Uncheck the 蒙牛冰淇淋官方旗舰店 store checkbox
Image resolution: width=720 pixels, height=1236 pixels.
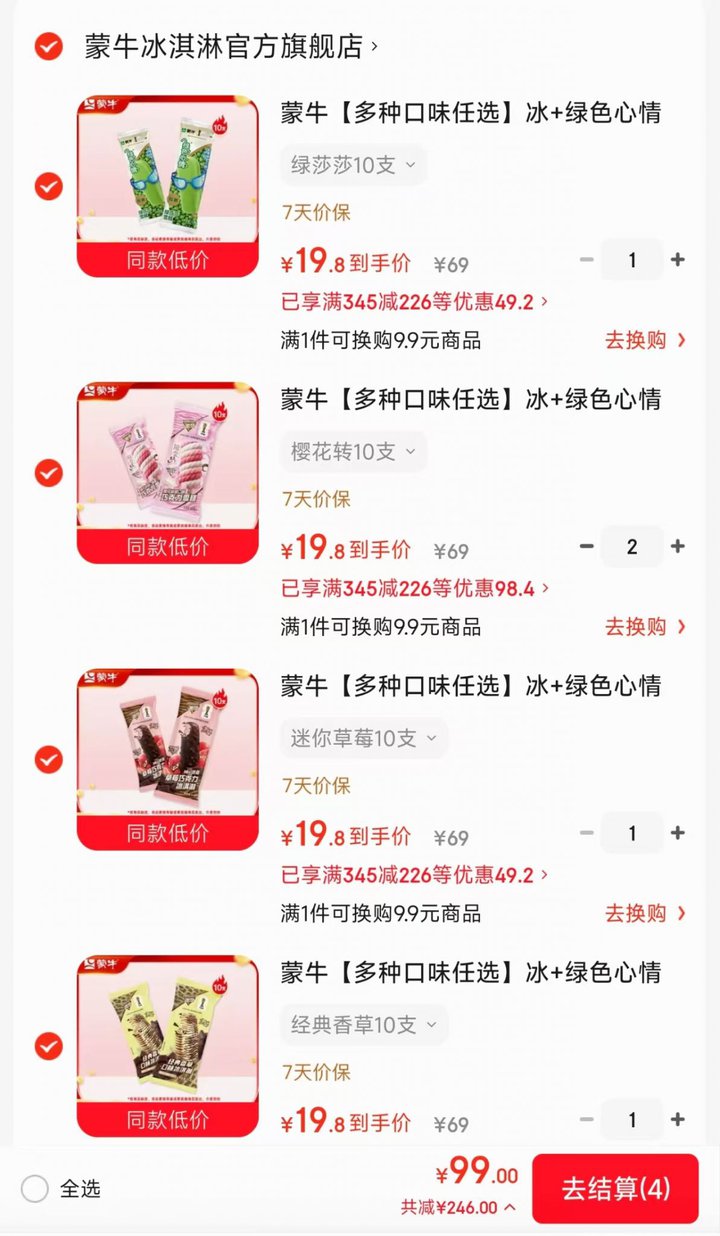point(48,46)
